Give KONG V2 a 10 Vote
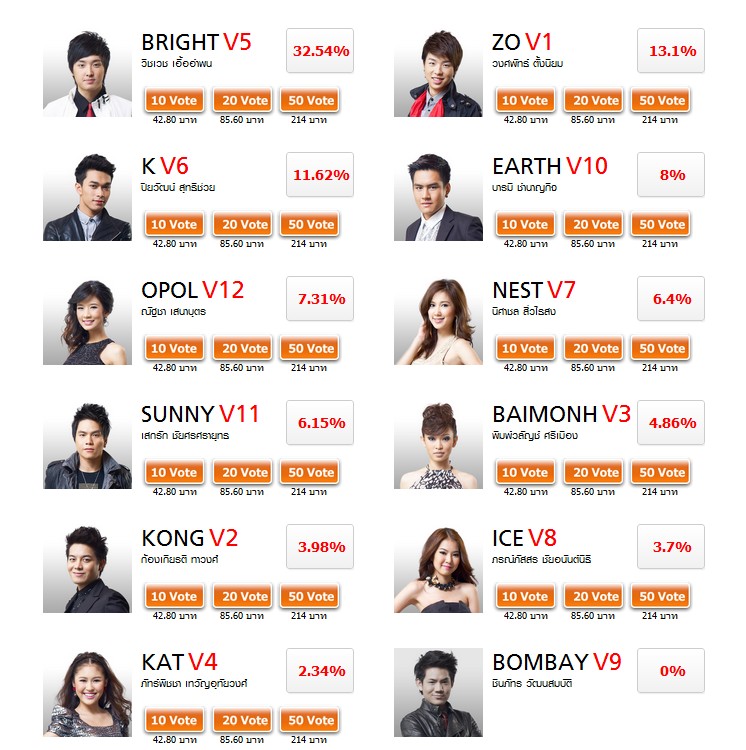The width and height of the screenshot is (746, 750). (175, 596)
